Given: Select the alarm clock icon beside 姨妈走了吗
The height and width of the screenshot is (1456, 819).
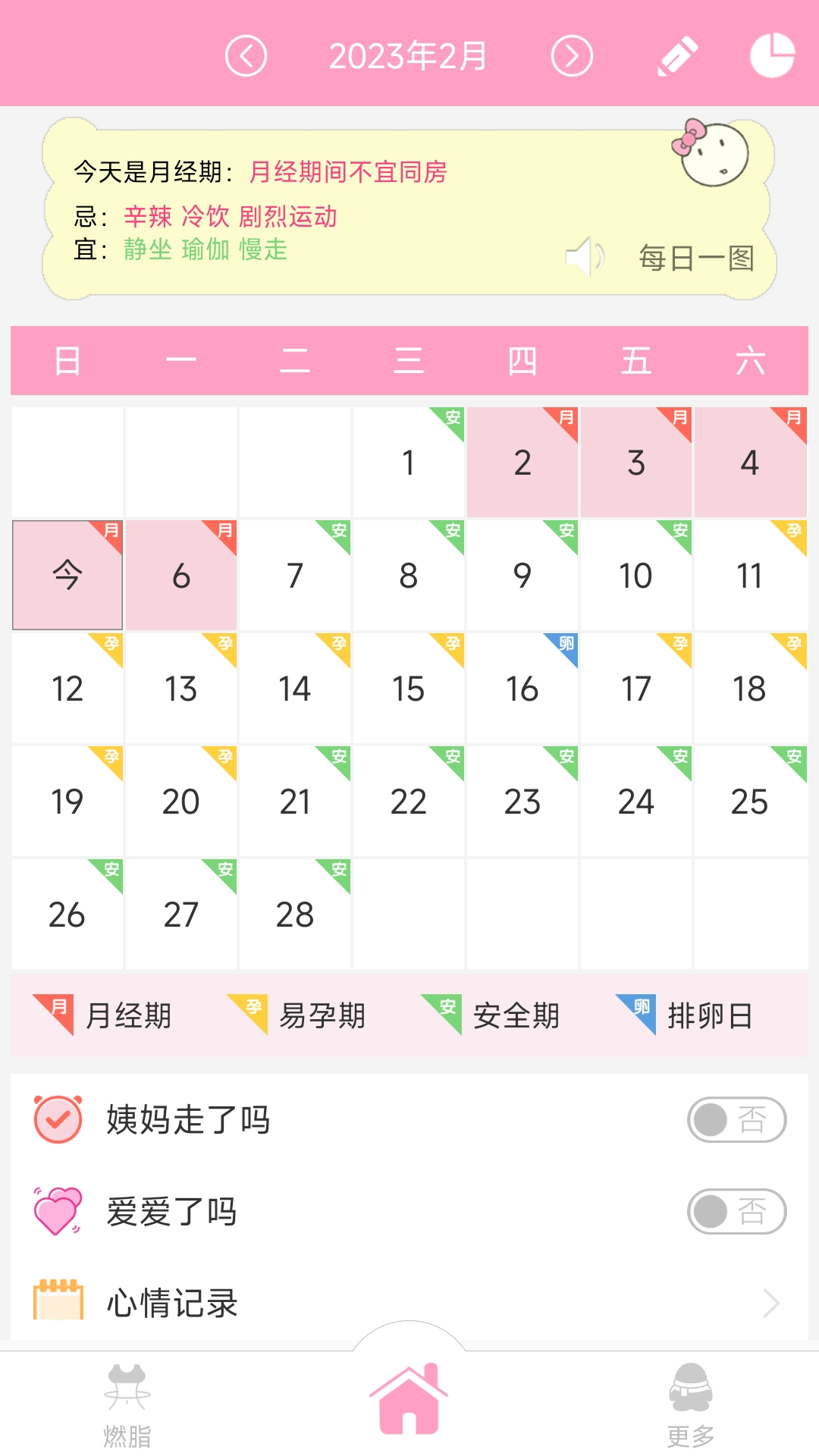Looking at the screenshot, I should 57,1116.
